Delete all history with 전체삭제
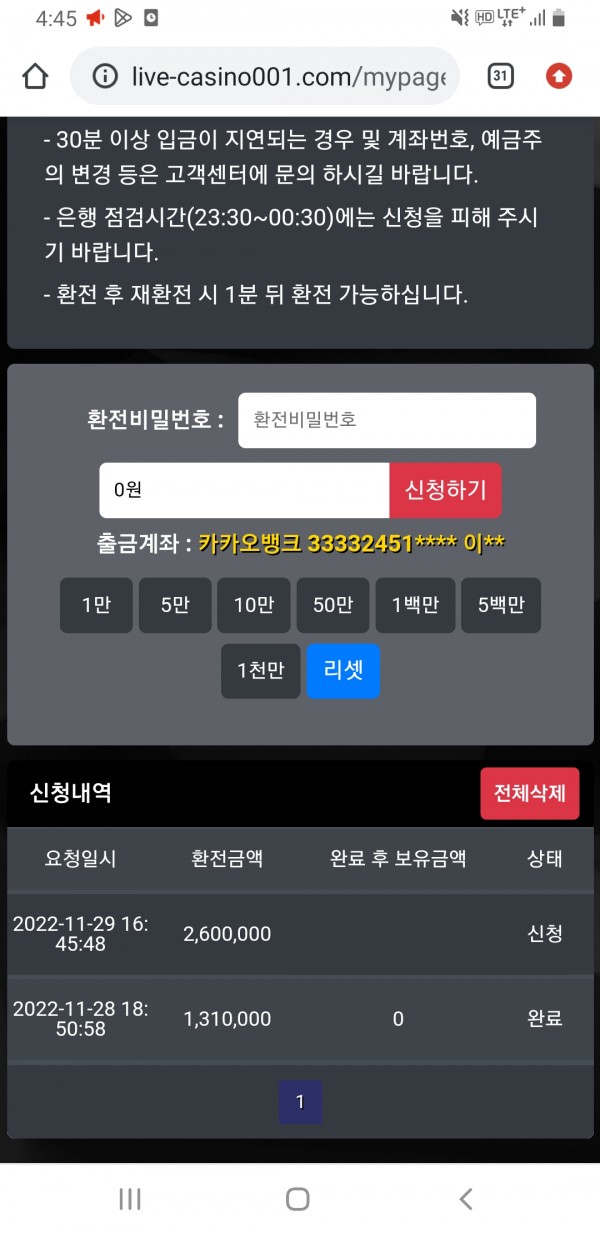Screen dimensions: 600x1233 click(529, 793)
